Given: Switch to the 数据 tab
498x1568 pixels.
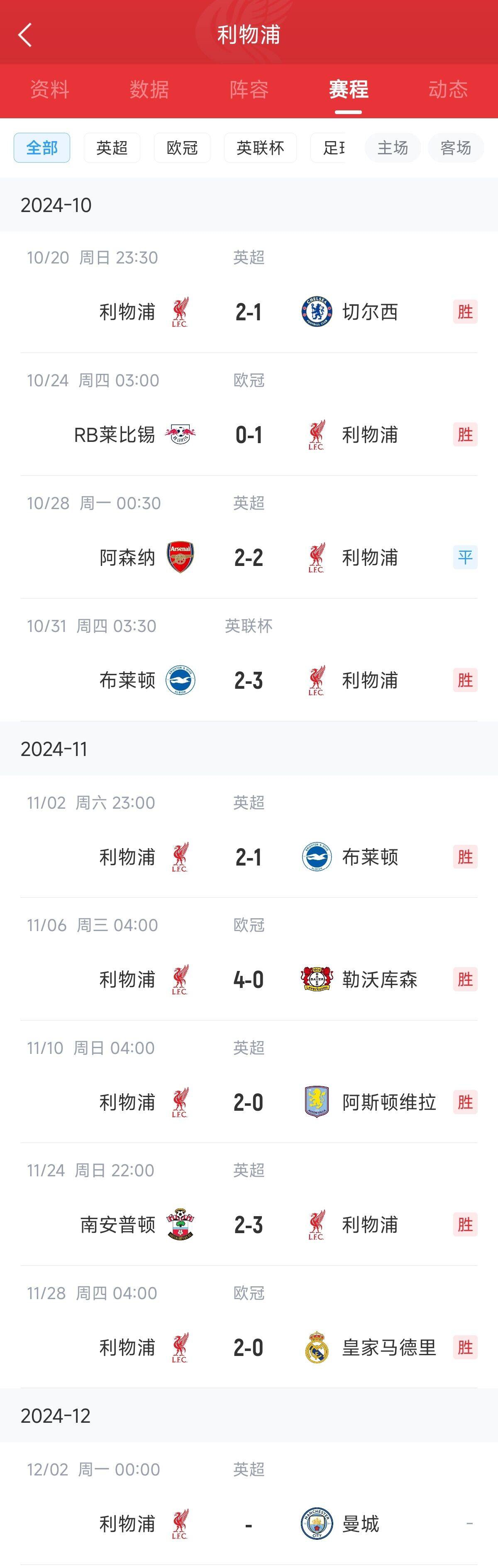Looking at the screenshot, I should coord(149,90).
